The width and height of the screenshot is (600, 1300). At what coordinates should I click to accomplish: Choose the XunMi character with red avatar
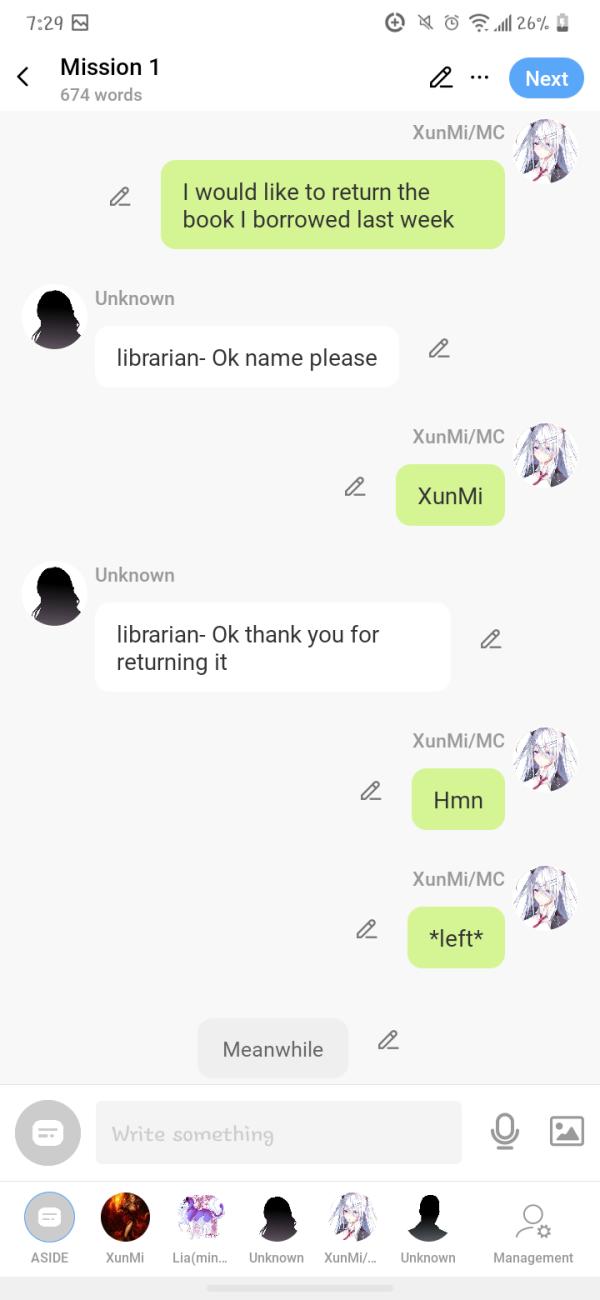click(x=125, y=1217)
